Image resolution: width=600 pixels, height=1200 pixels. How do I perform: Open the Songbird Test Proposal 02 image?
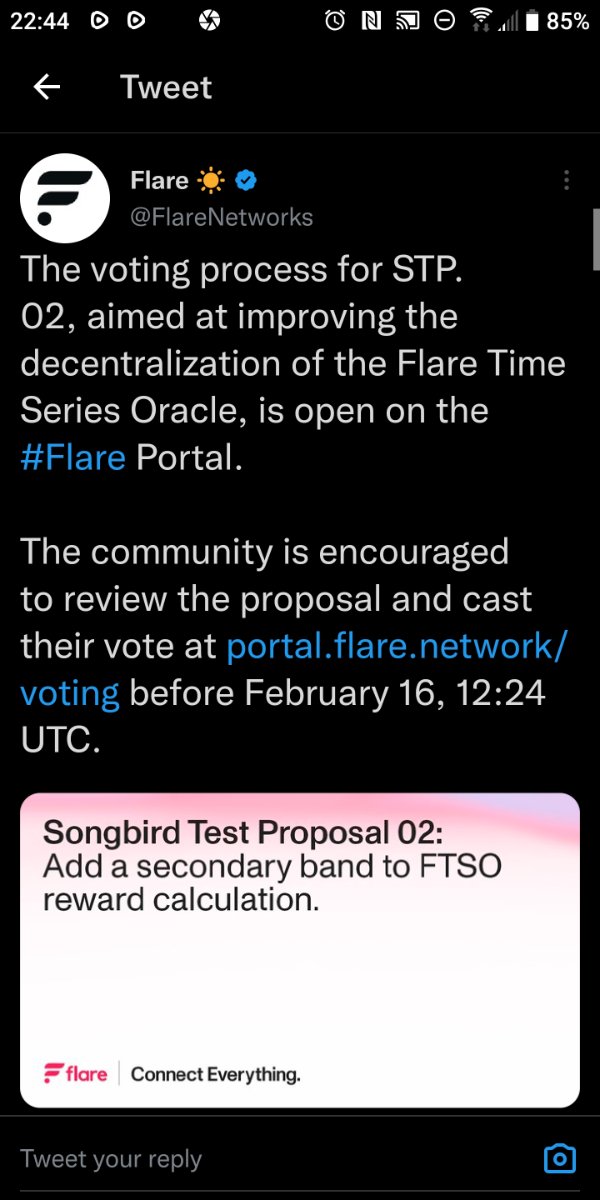[300, 949]
